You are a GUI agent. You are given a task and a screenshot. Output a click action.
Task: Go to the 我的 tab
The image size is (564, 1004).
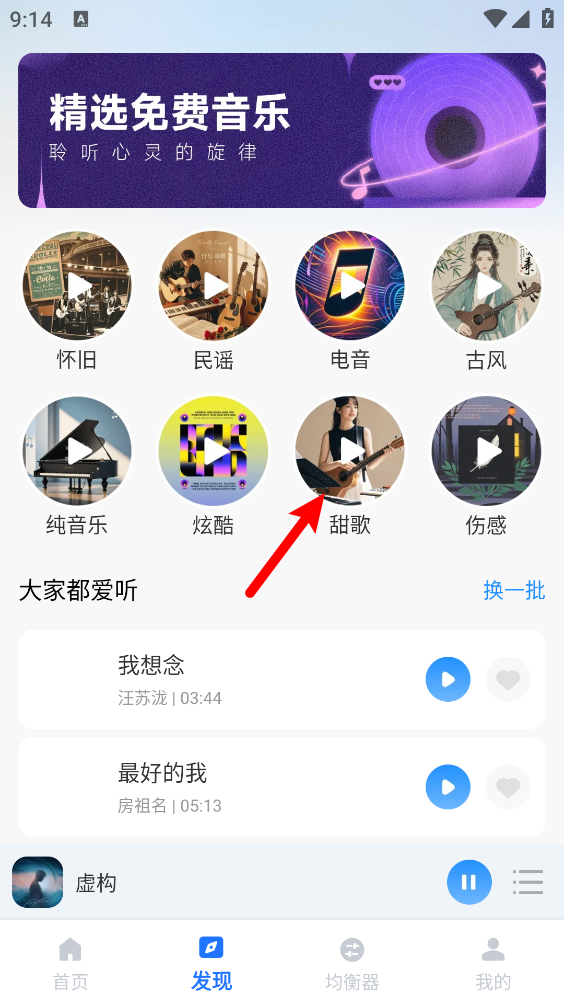493,964
